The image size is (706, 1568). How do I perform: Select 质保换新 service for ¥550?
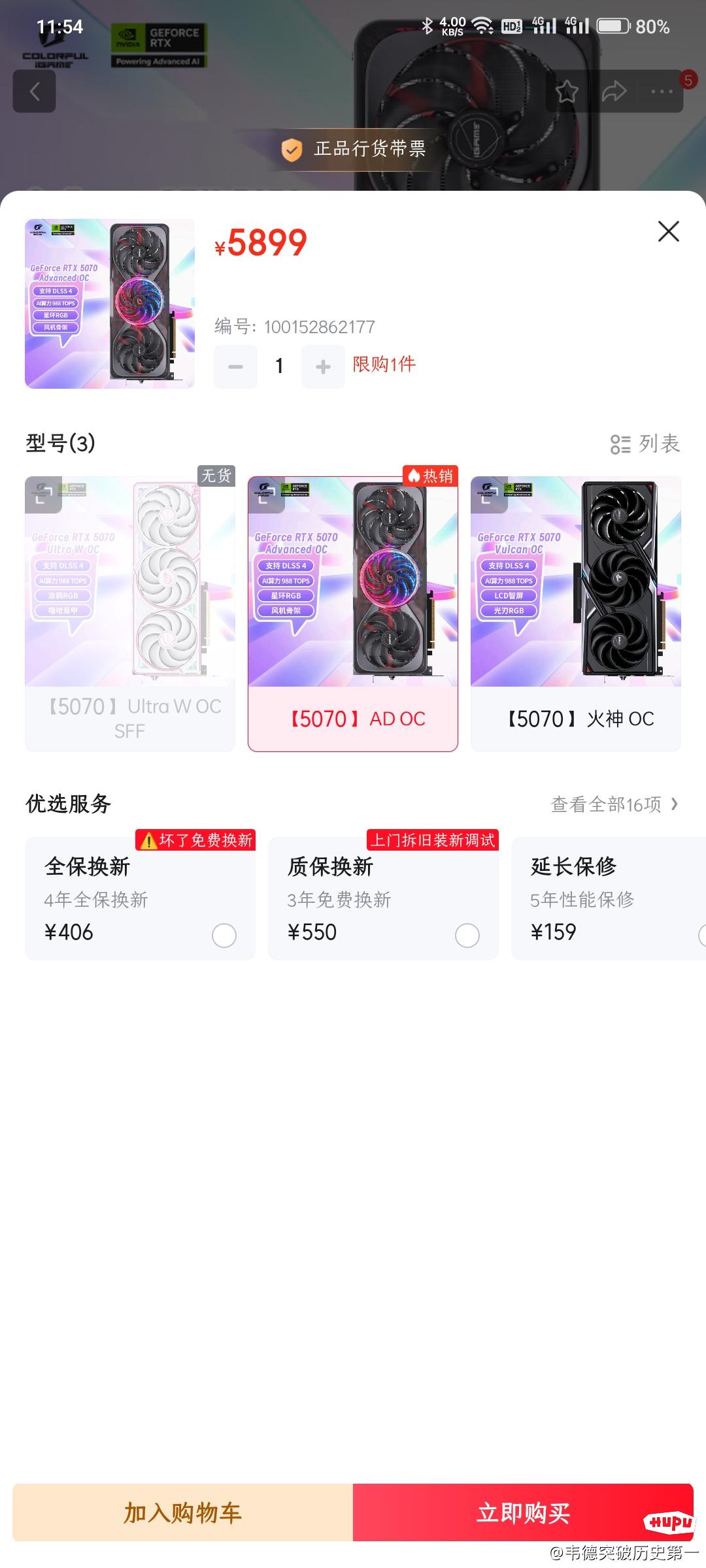467,935
